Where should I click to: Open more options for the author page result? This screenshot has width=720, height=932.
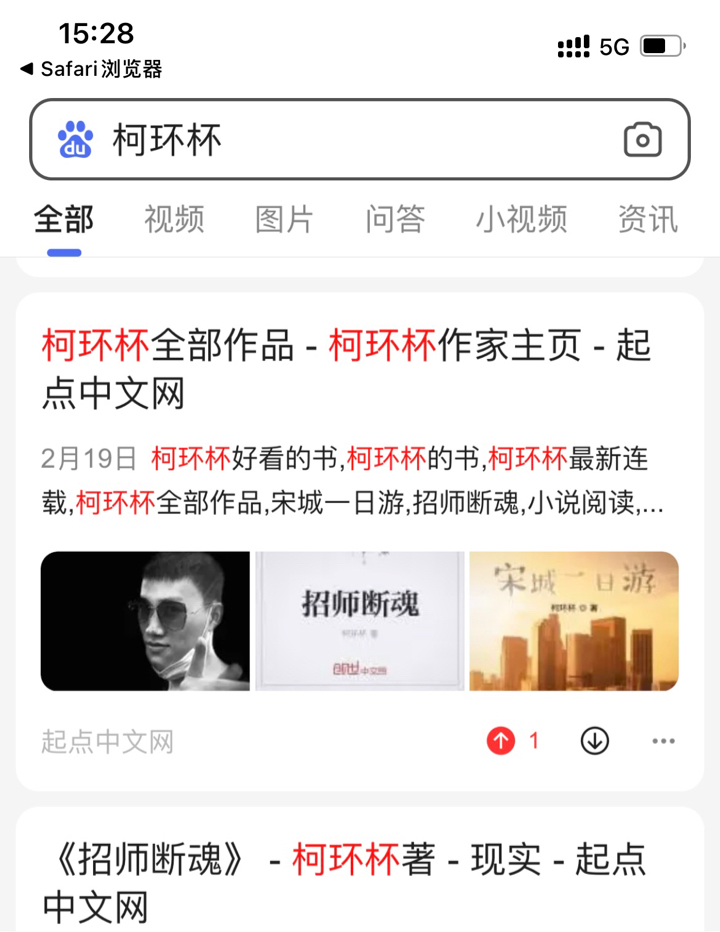click(663, 741)
